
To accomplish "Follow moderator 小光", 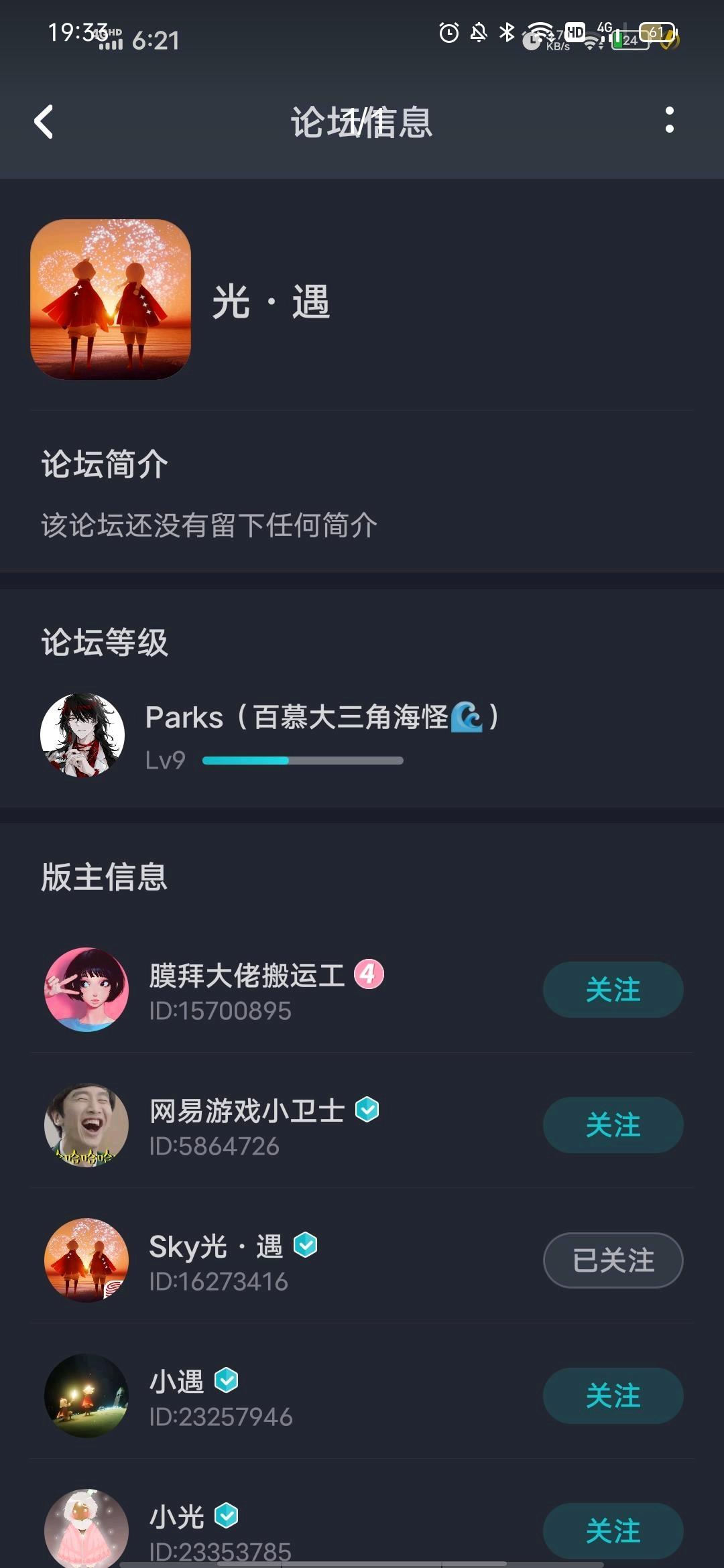I will [x=613, y=1531].
